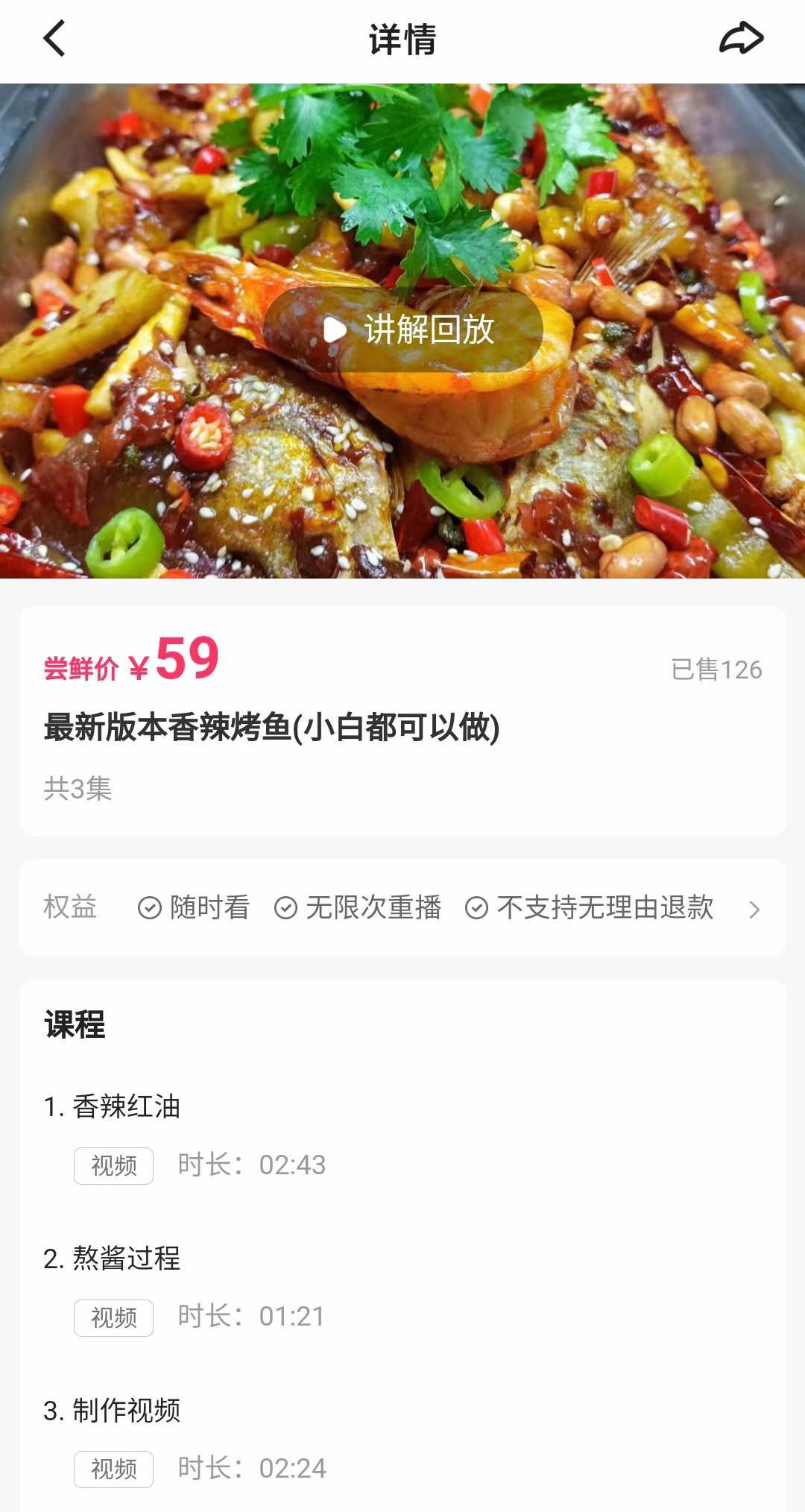The width and height of the screenshot is (805, 1512).
Task: Select lesson 3 制作视频
Action: point(125,1412)
